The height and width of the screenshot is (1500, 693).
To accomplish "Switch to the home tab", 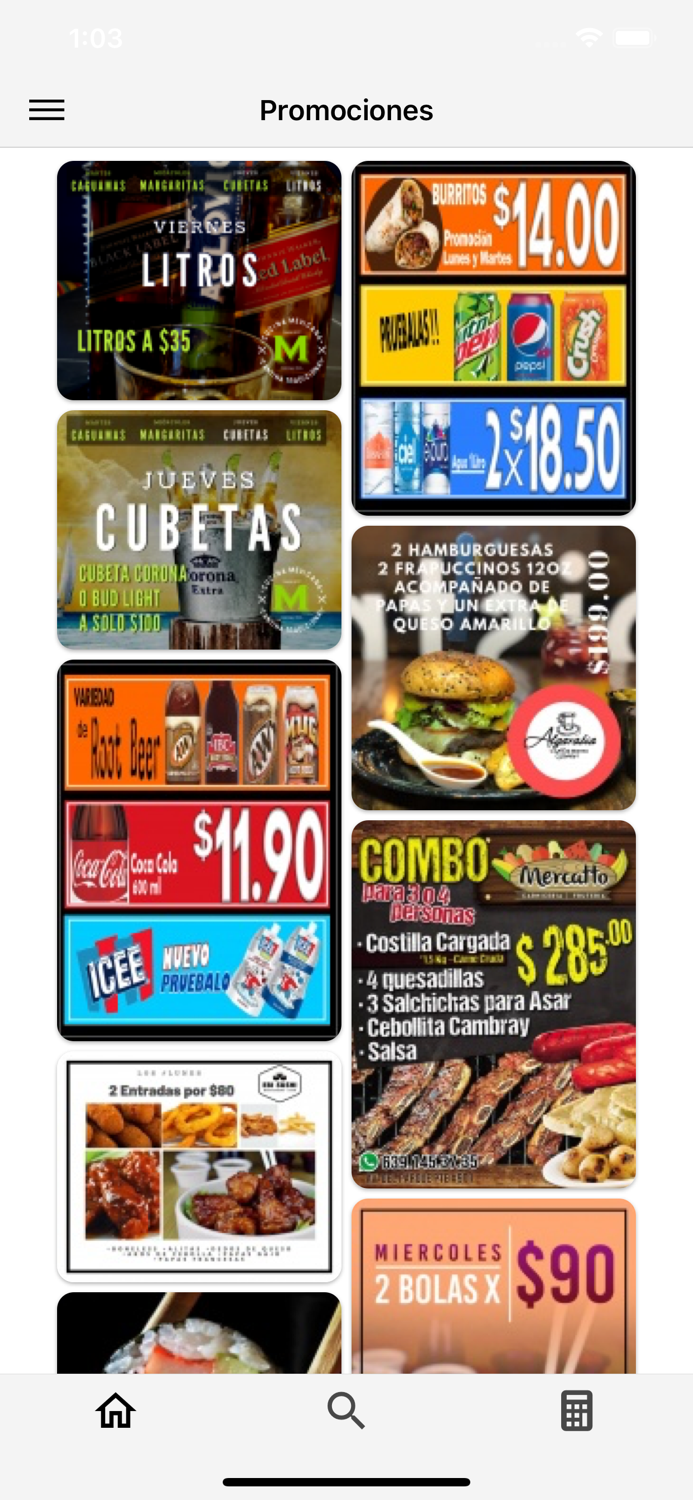I will pyautogui.click(x=115, y=1410).
